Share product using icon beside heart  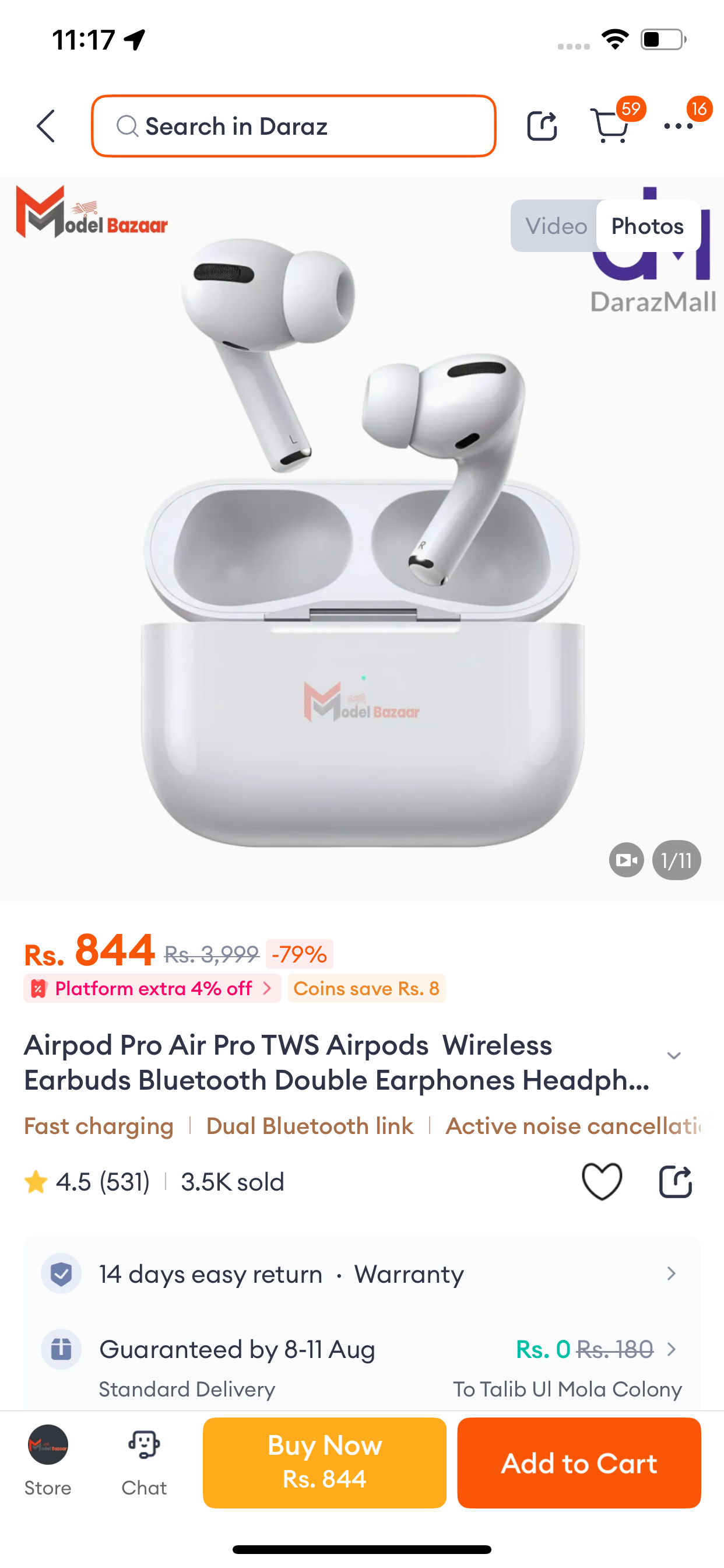click(x=676, y=1181)
